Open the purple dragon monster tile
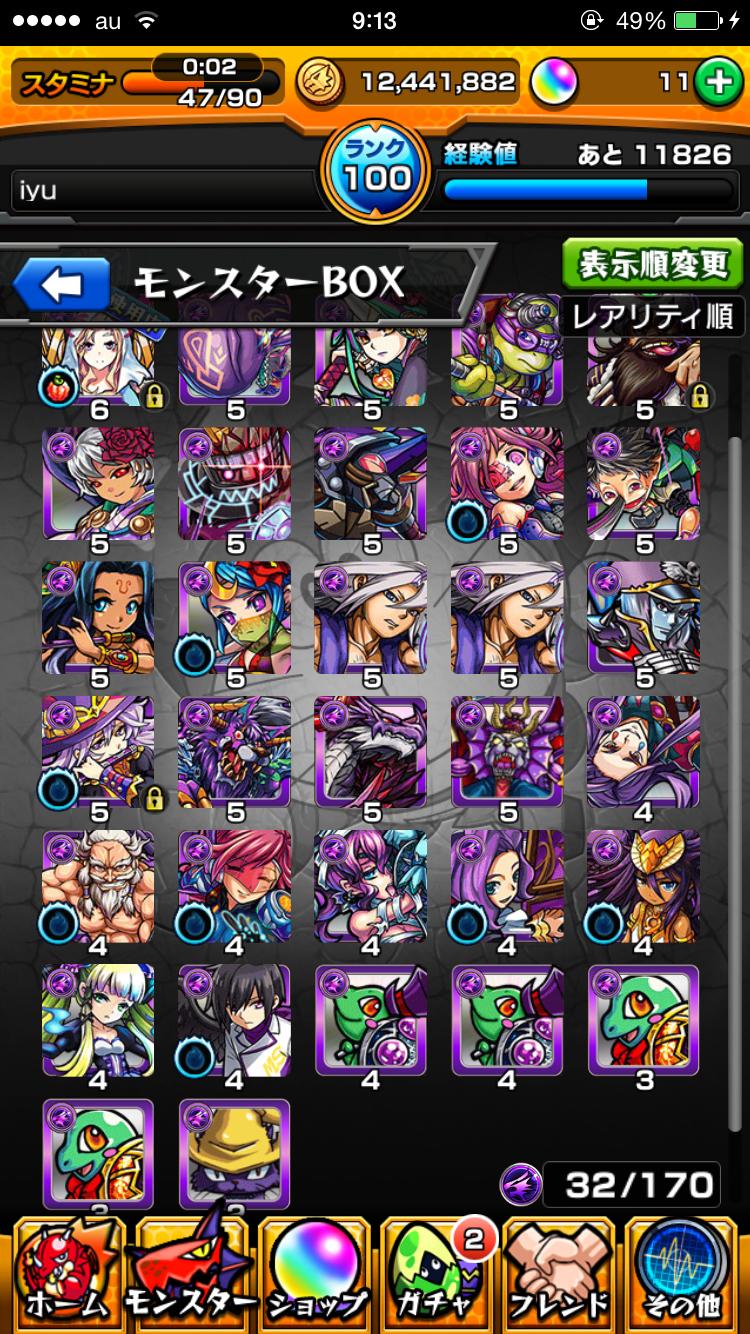 [x=370, y=752]
